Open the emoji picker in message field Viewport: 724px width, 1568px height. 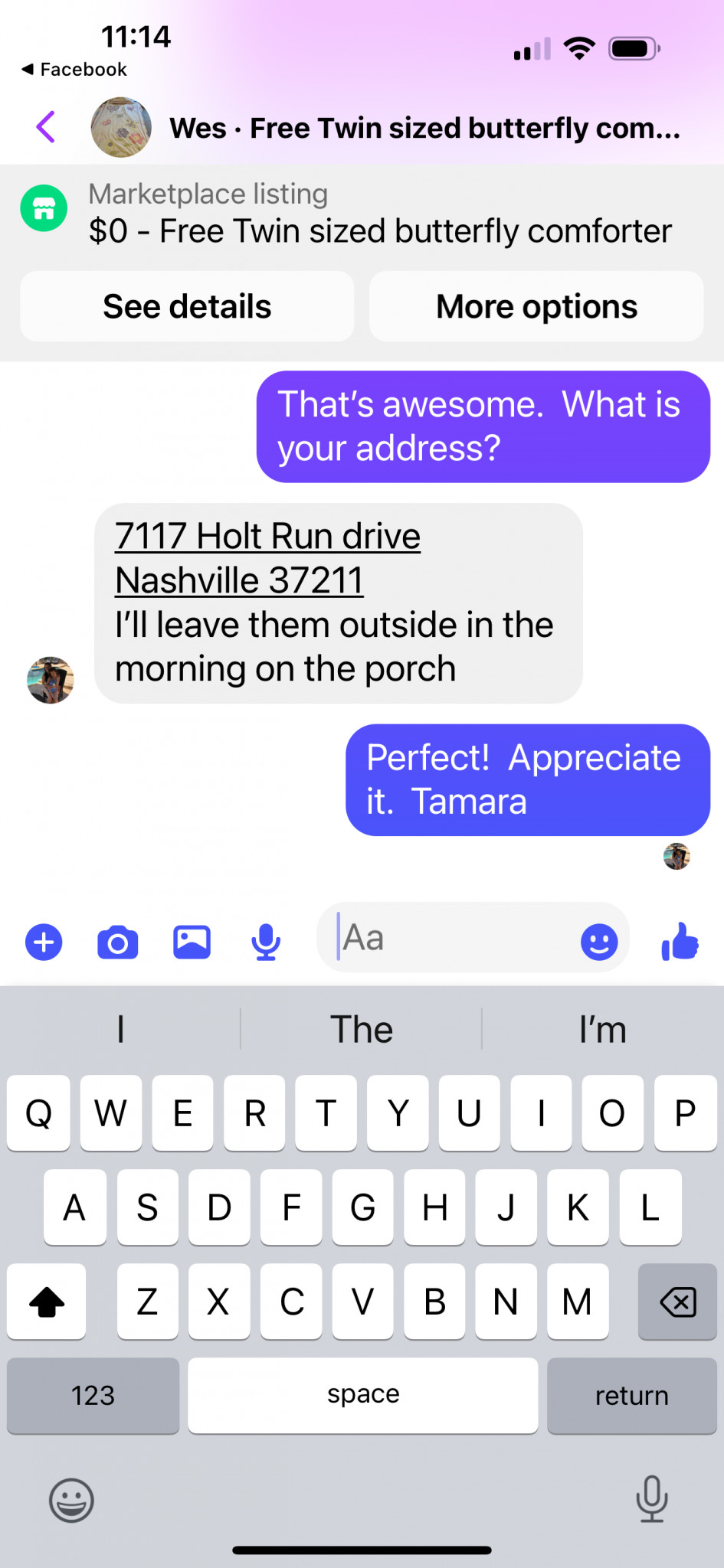598,942
